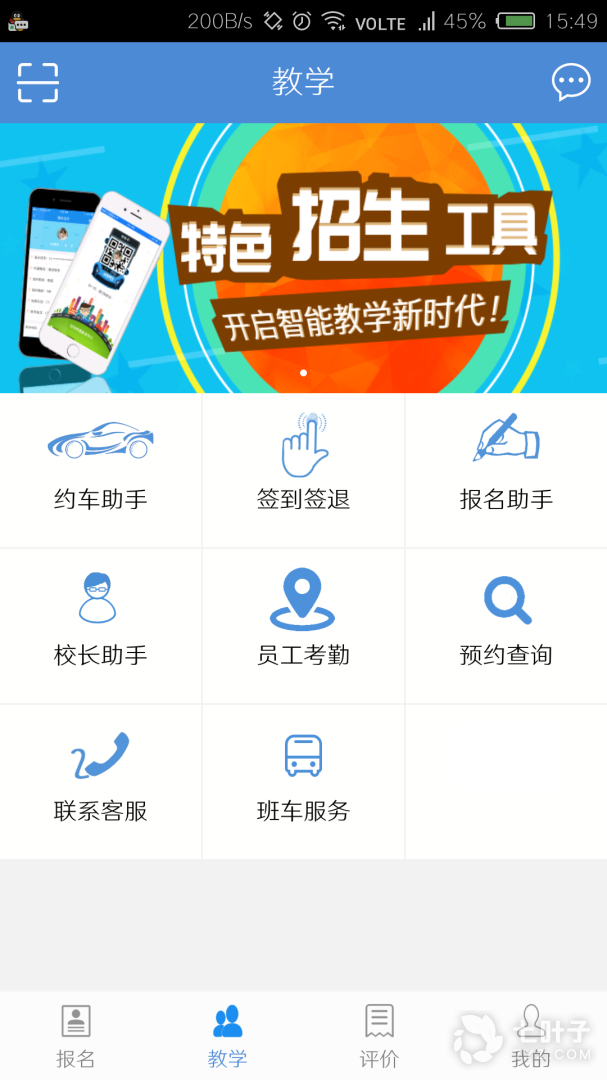
Task: Switch to the 报名 tab
Action: pyautogui.click(x=76, y=1036)
